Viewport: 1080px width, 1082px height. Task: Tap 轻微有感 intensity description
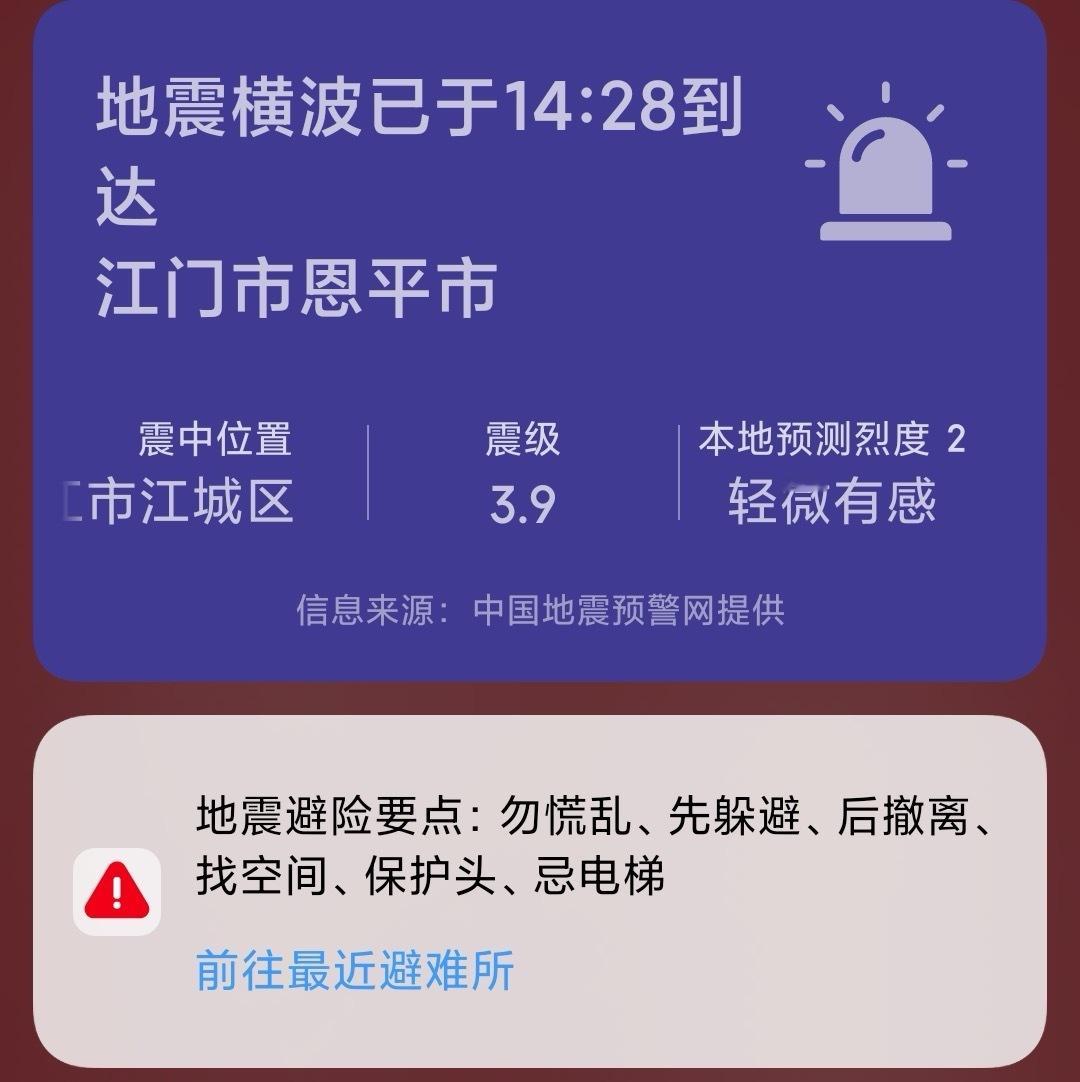coord(836,505)
